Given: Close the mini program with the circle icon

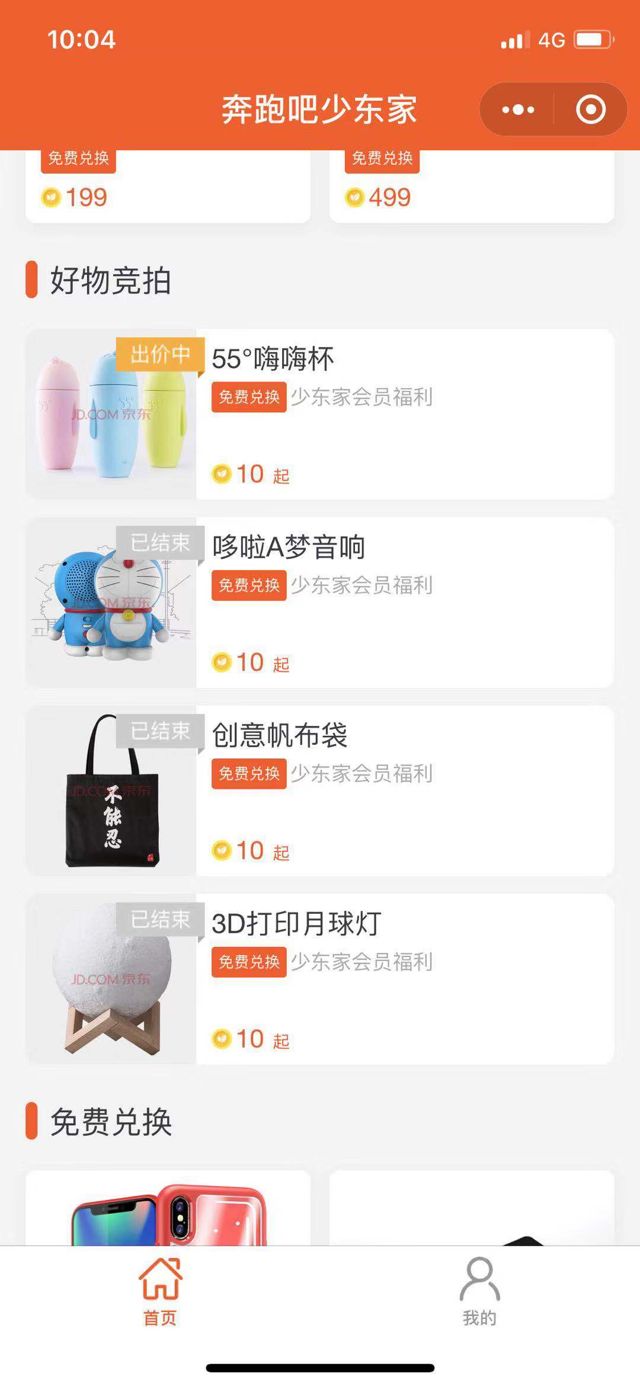Looking at the screenshot, I should click(x=591, y=110).
